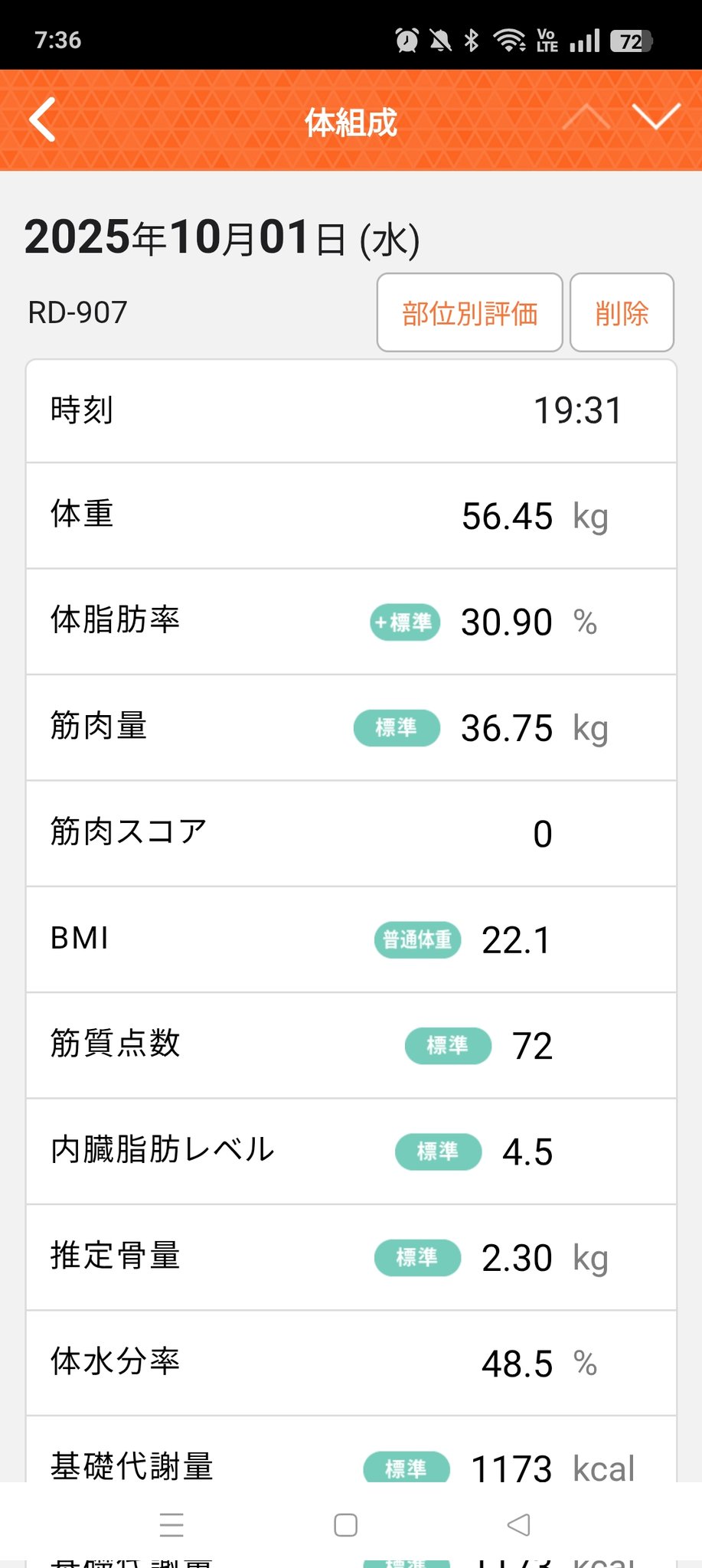Open 部位別評価 segment evaluation
Screen dimensions: 702x1568
469,313
